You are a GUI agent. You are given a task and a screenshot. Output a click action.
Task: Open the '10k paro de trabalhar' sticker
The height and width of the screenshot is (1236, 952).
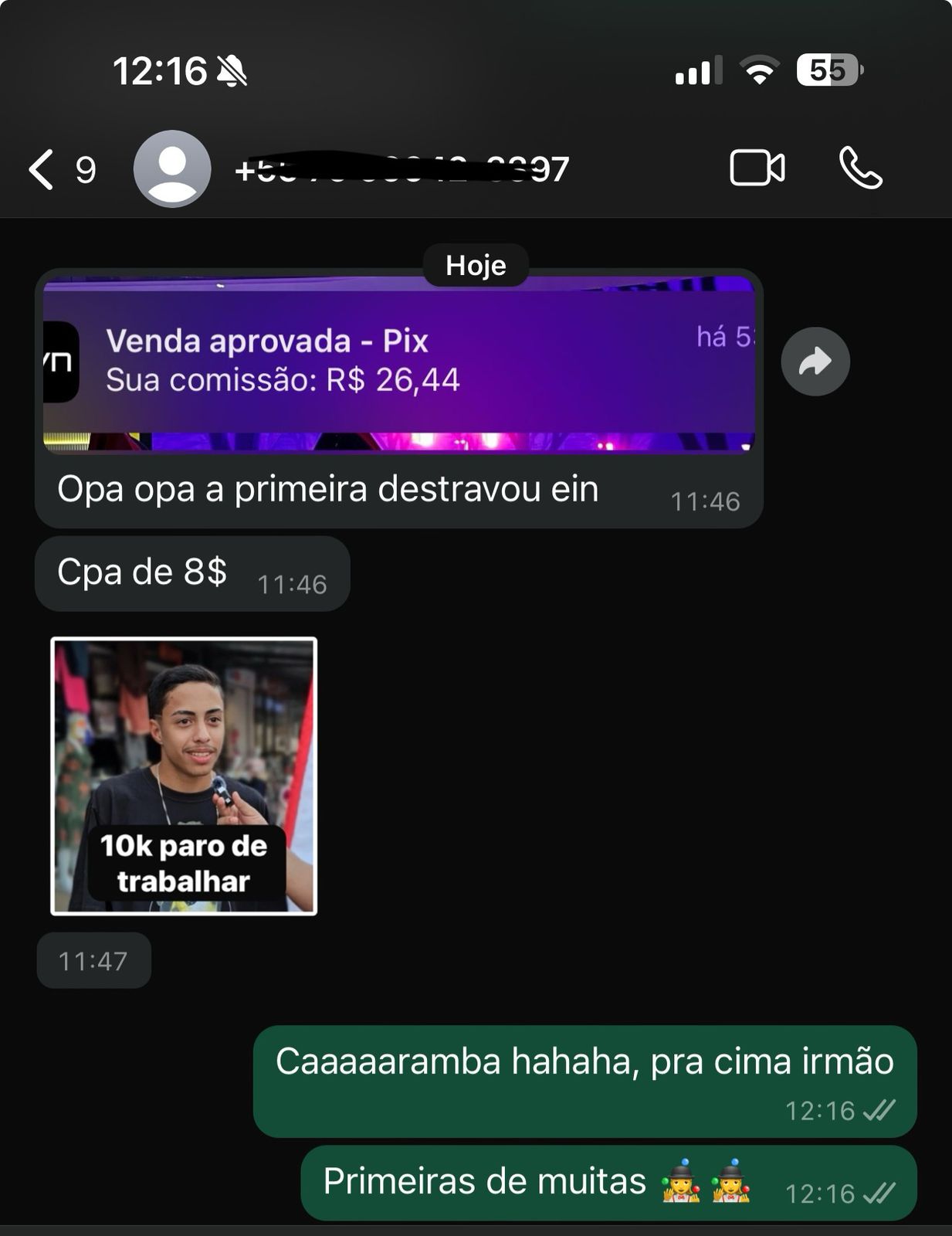184,776
